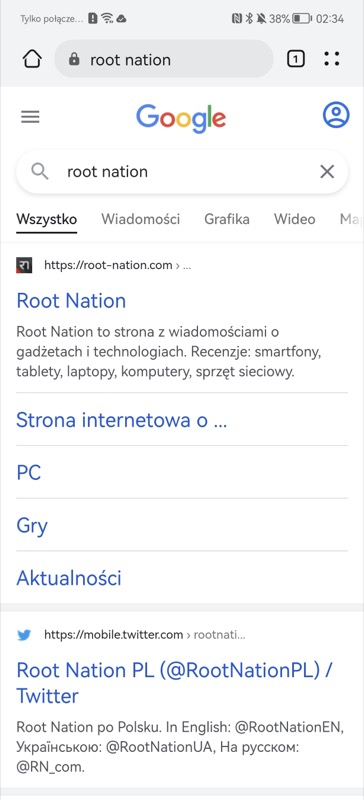Open the Gry sitelink
This screenshot has height=800, width=364.
pyautogui.click(x=32, y=526)
